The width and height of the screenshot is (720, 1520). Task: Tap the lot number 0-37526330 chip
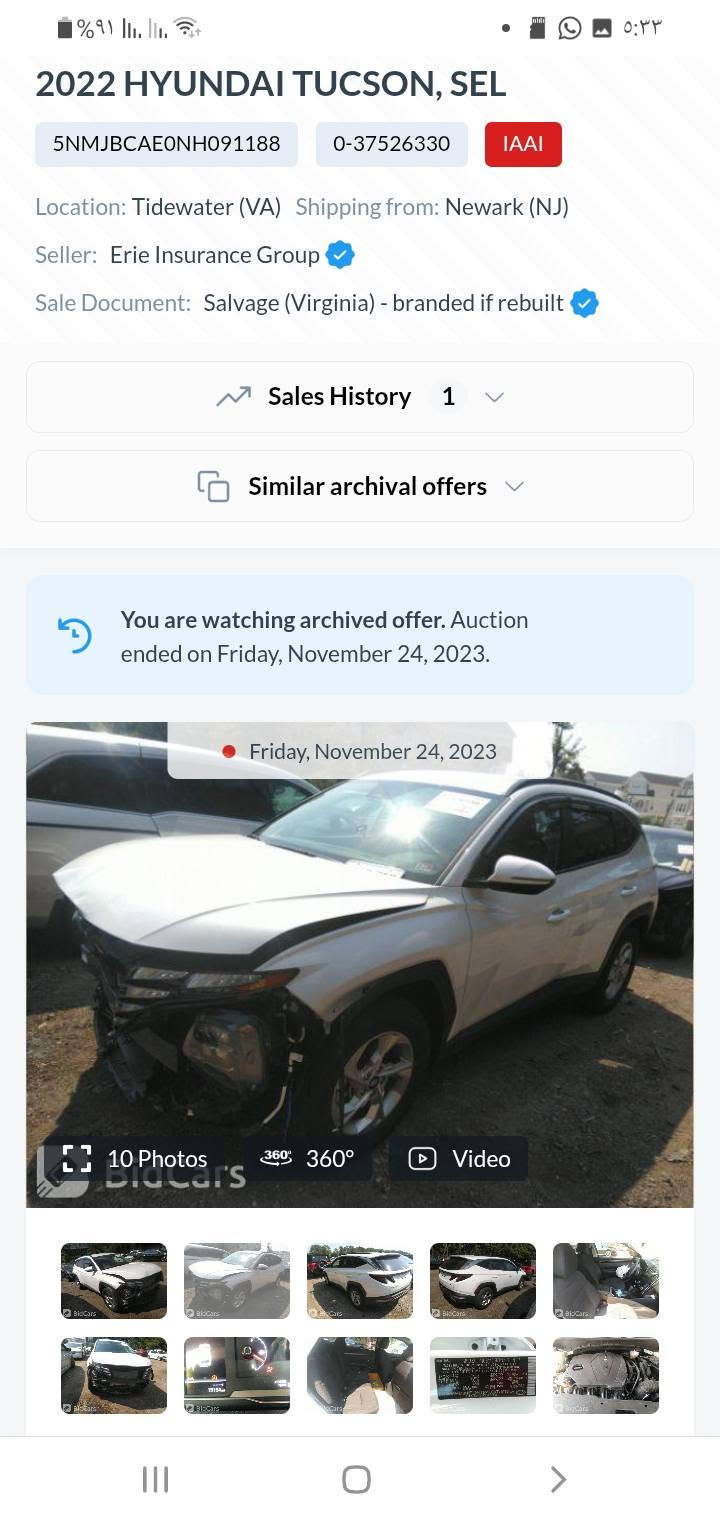392,144
